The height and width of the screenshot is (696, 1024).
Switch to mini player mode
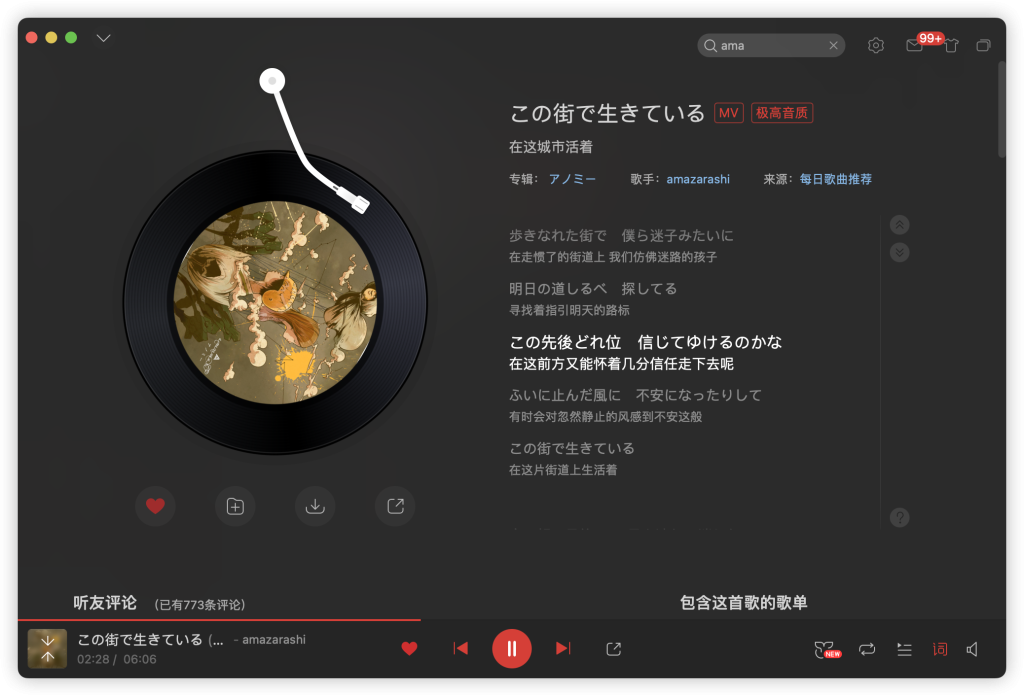coord(983,45)
